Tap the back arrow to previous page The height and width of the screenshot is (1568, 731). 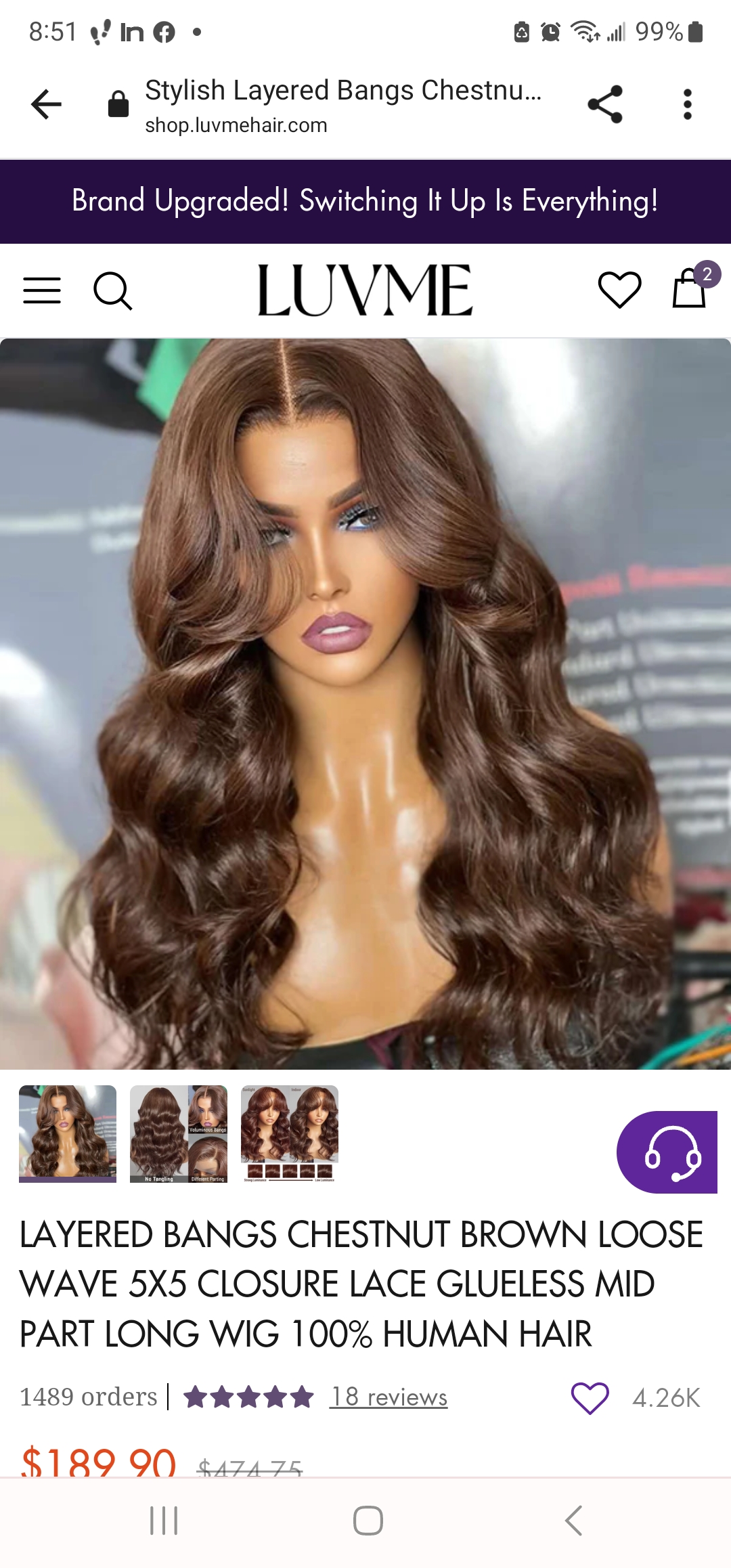[x=45, y=103]
